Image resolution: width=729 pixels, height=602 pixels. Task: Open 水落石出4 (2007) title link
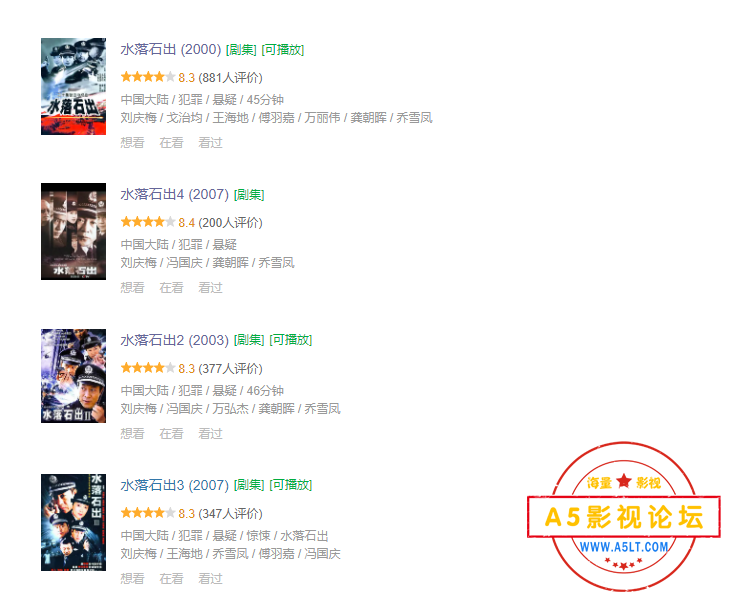pyautogui.click(x=174, y=194)
